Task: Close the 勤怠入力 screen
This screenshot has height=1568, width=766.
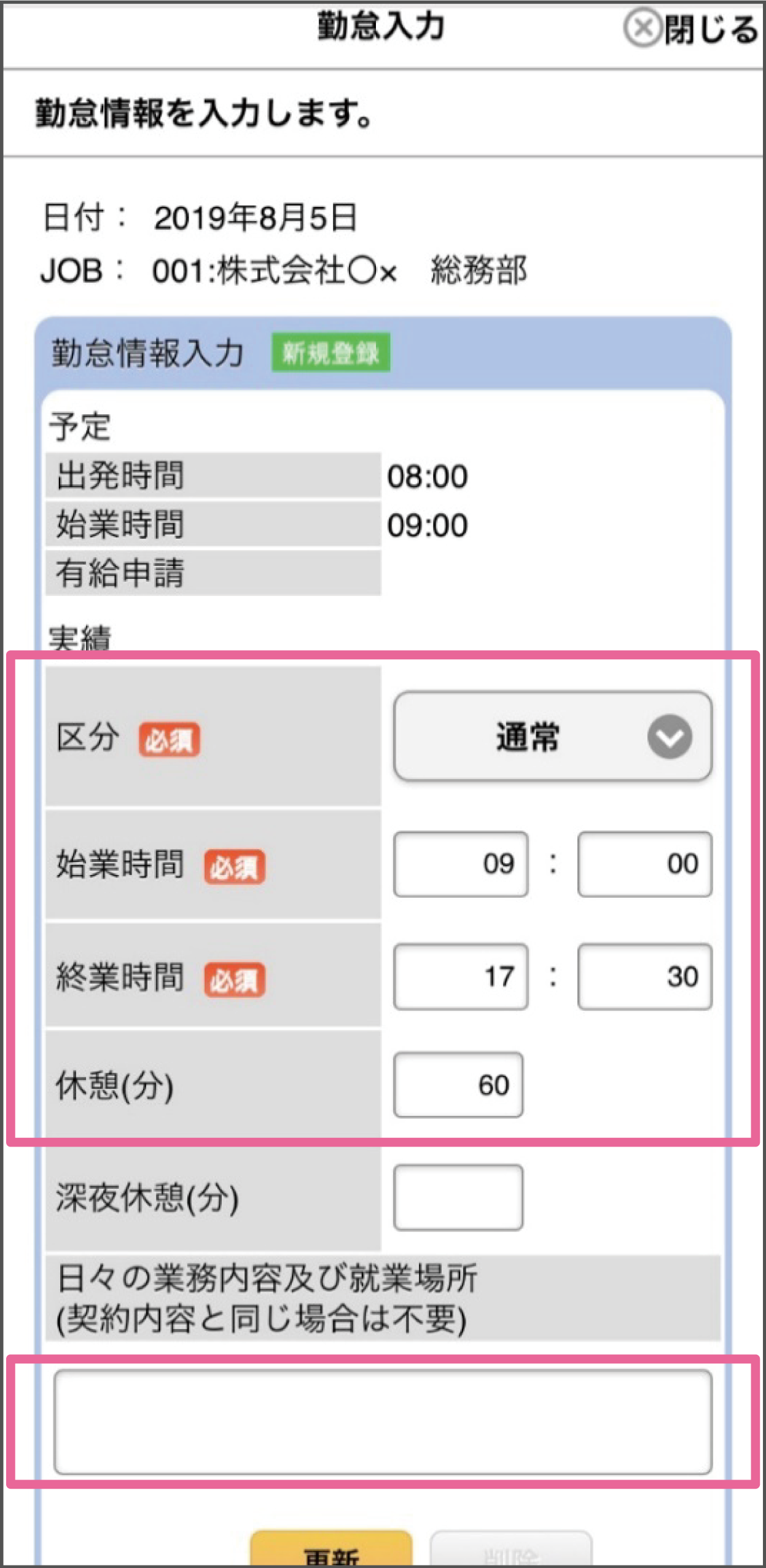Action: coord(690,29)
